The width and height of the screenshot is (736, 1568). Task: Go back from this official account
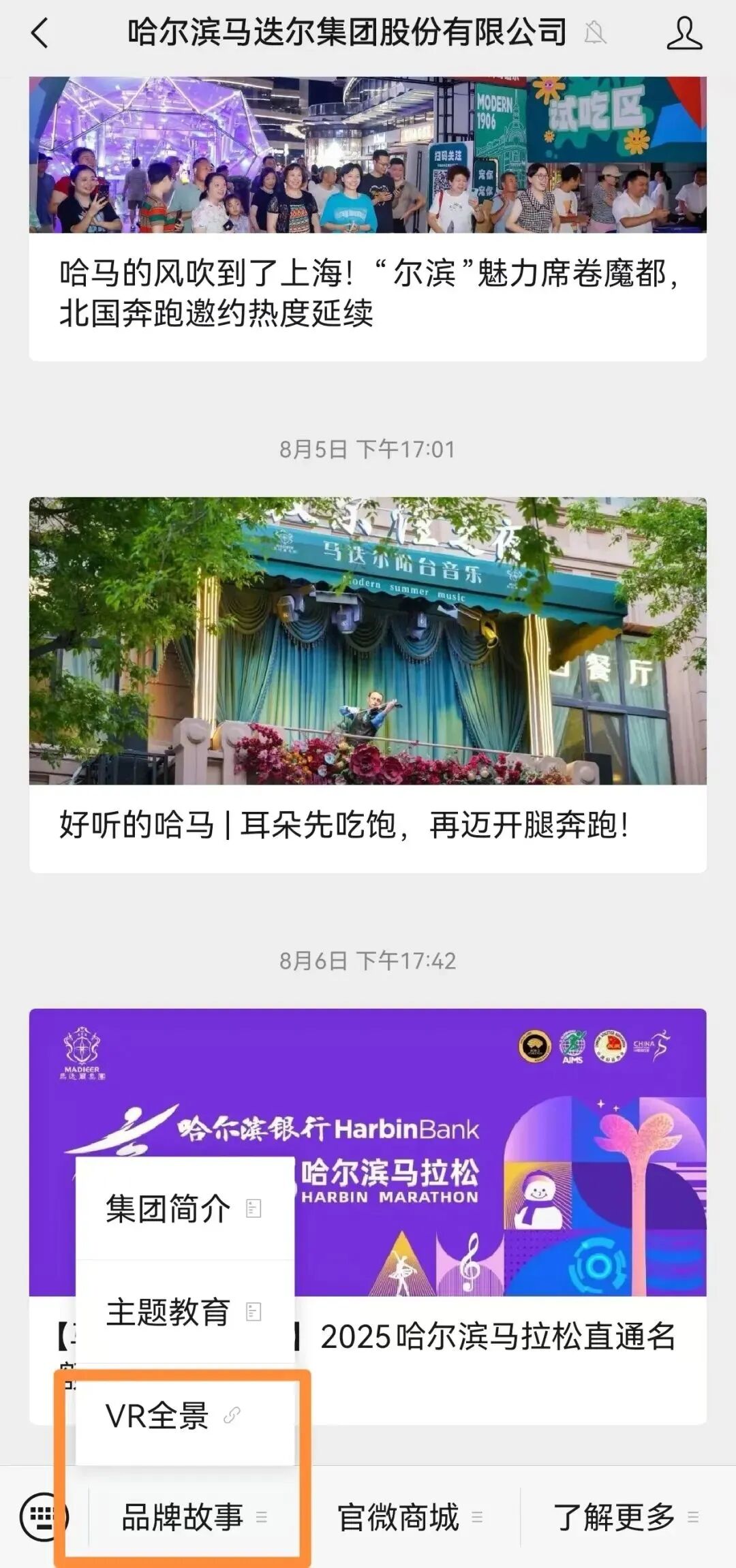tap(40, 33)
